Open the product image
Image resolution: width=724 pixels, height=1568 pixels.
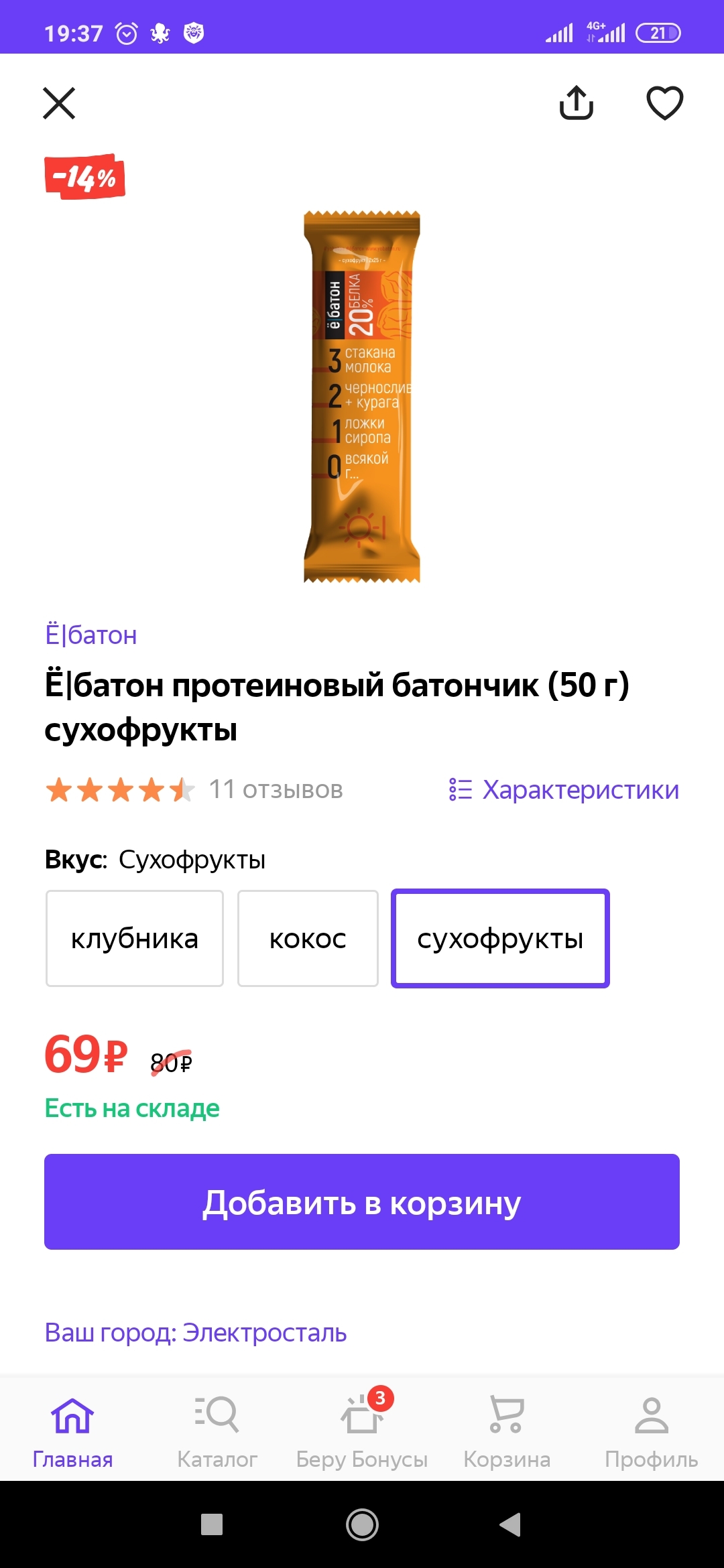click(x=362, y=397)
